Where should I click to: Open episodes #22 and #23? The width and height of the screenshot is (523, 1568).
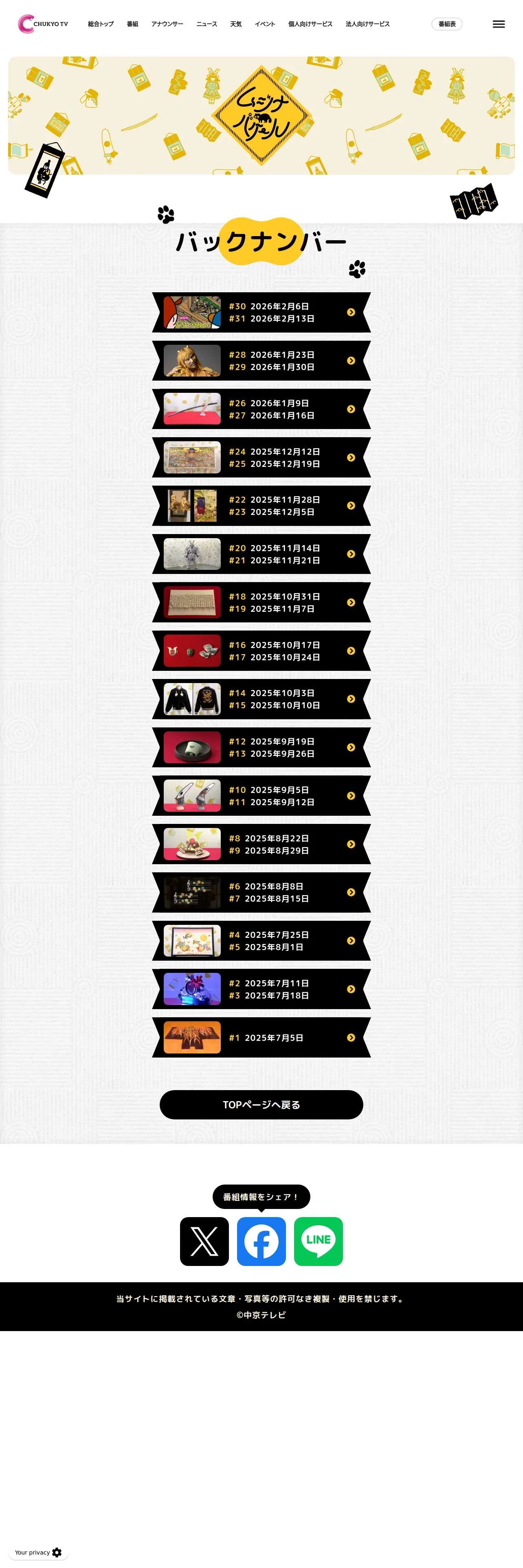261,506
